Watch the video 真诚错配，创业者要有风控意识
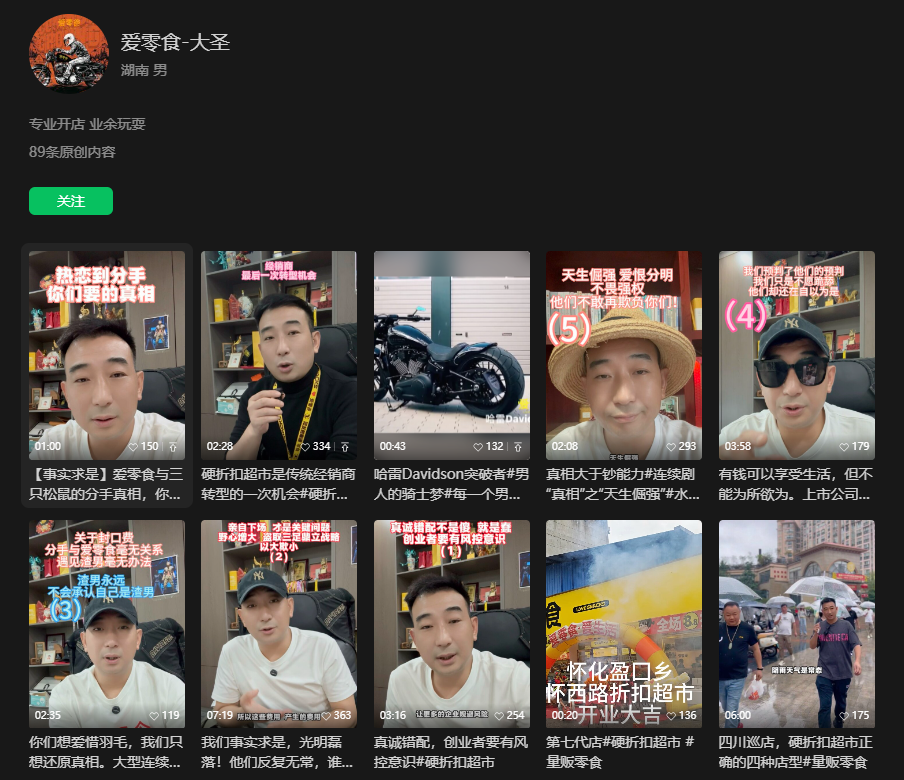The height and width of the screenshot is (780, 904). [451, 623]
